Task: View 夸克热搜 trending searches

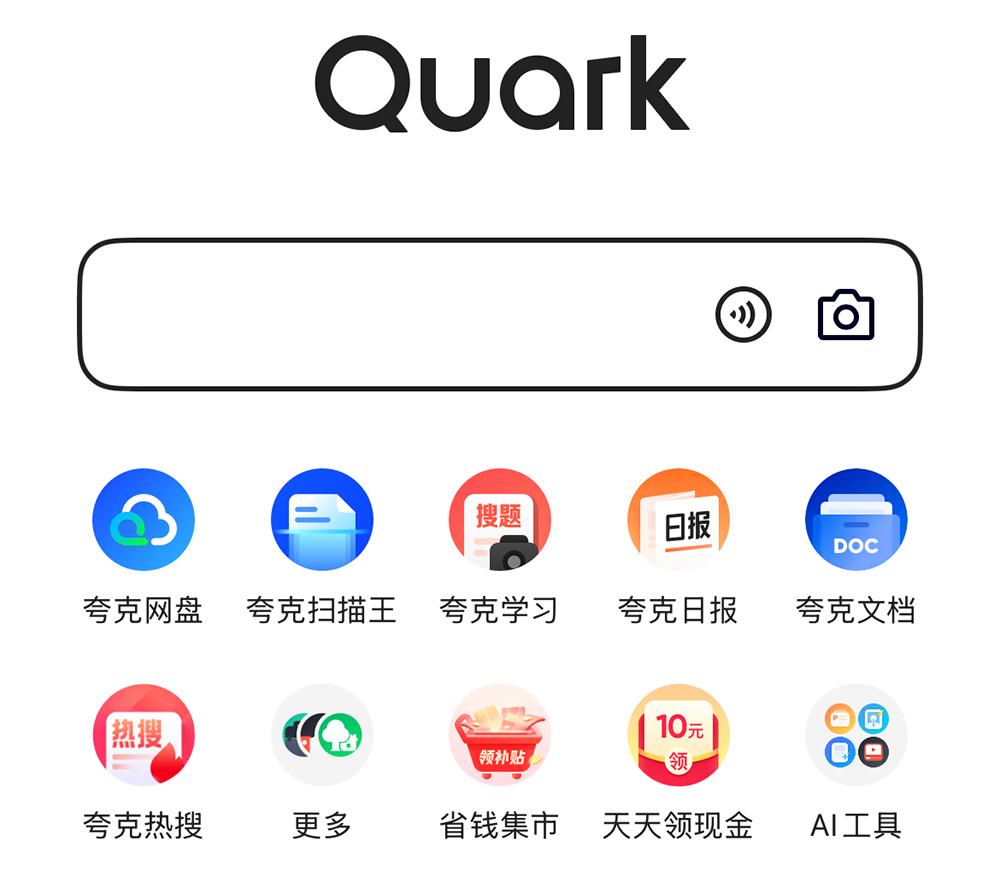Action: tap(143, 736)
